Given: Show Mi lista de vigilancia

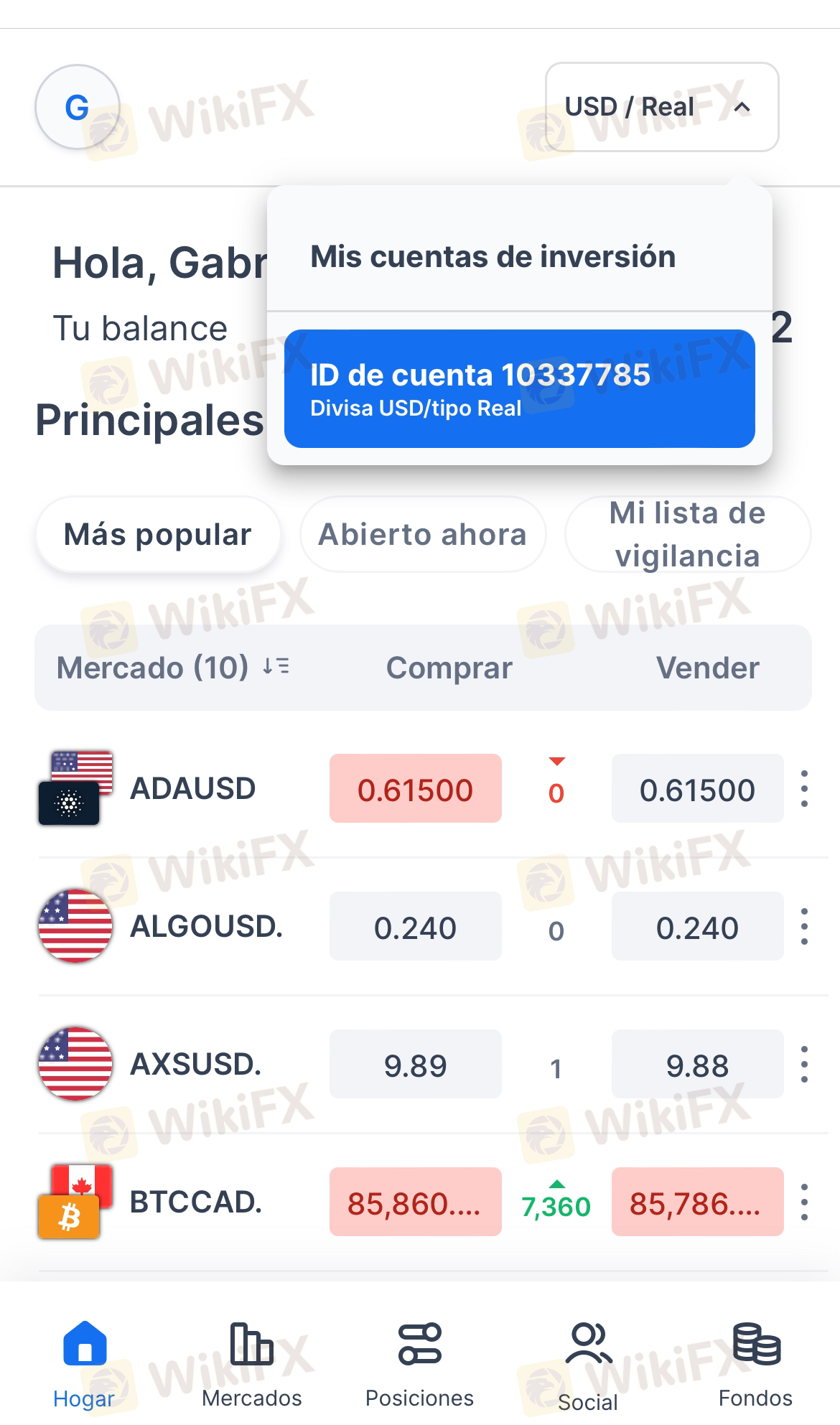Looking at the screenshot, I should click(x=687, y=535).
